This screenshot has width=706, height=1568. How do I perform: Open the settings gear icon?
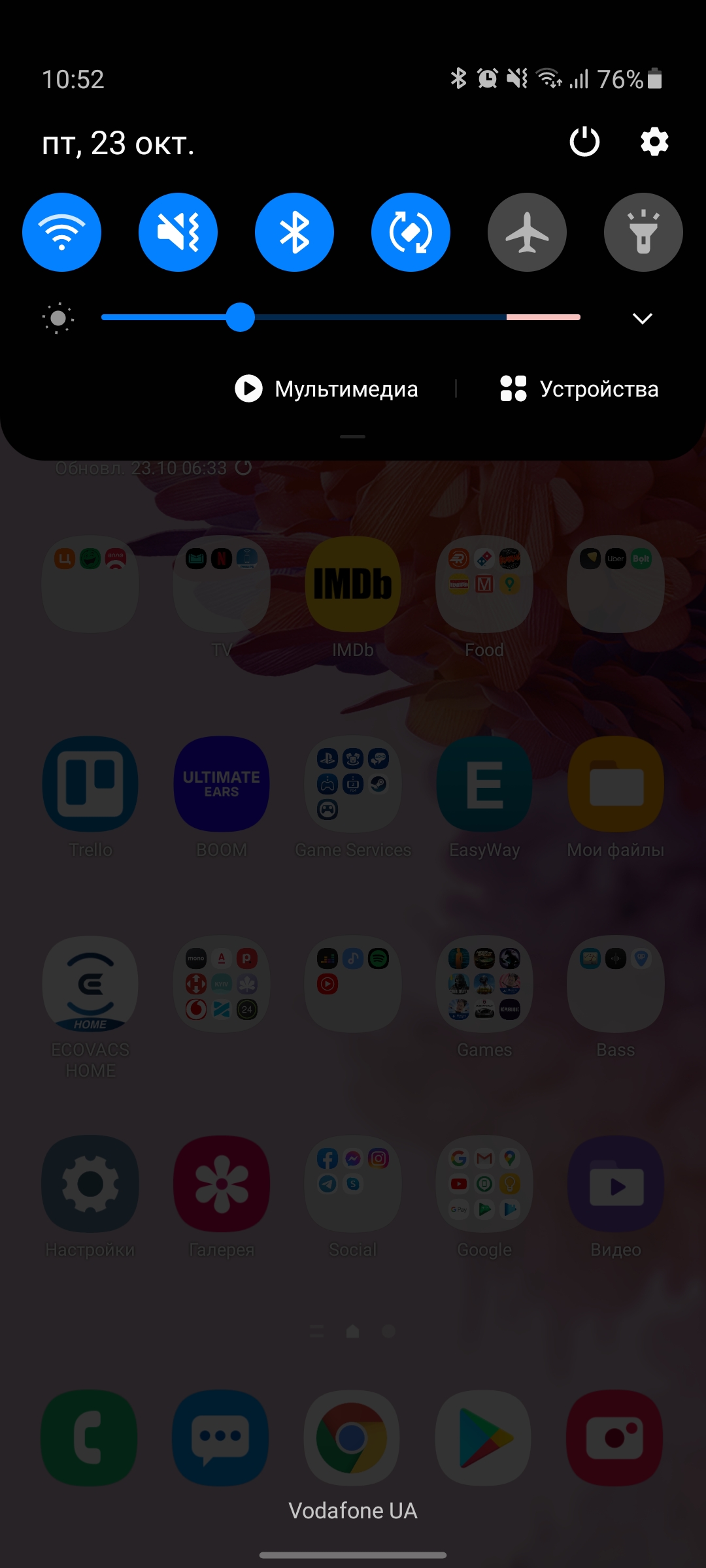pyautogui.click(x=654, y=142)
